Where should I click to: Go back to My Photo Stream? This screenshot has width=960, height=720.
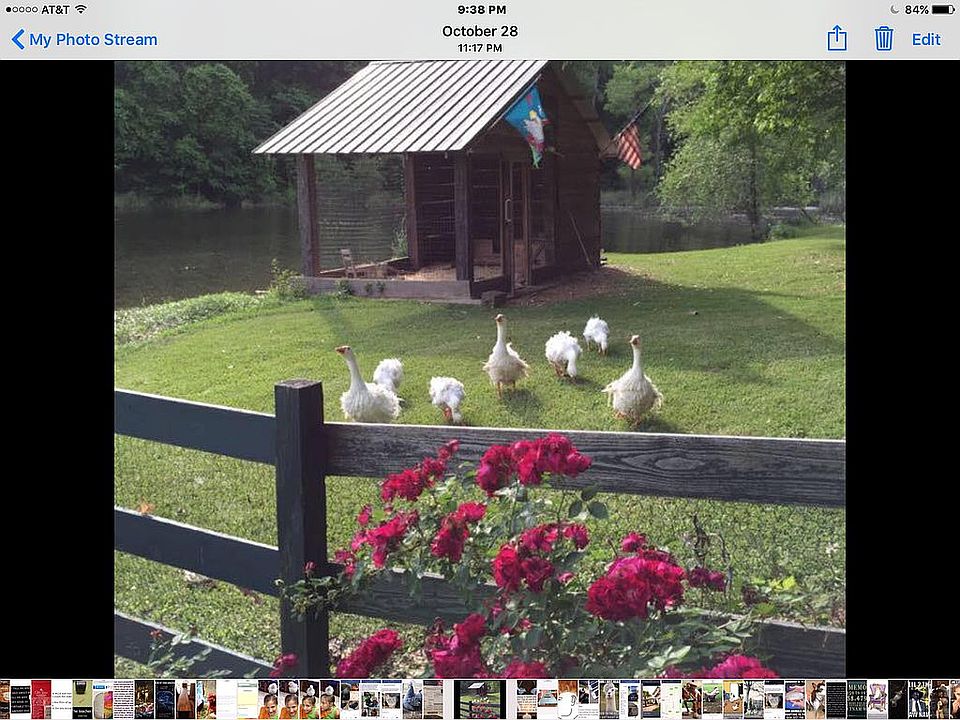(x=84, y=40)
